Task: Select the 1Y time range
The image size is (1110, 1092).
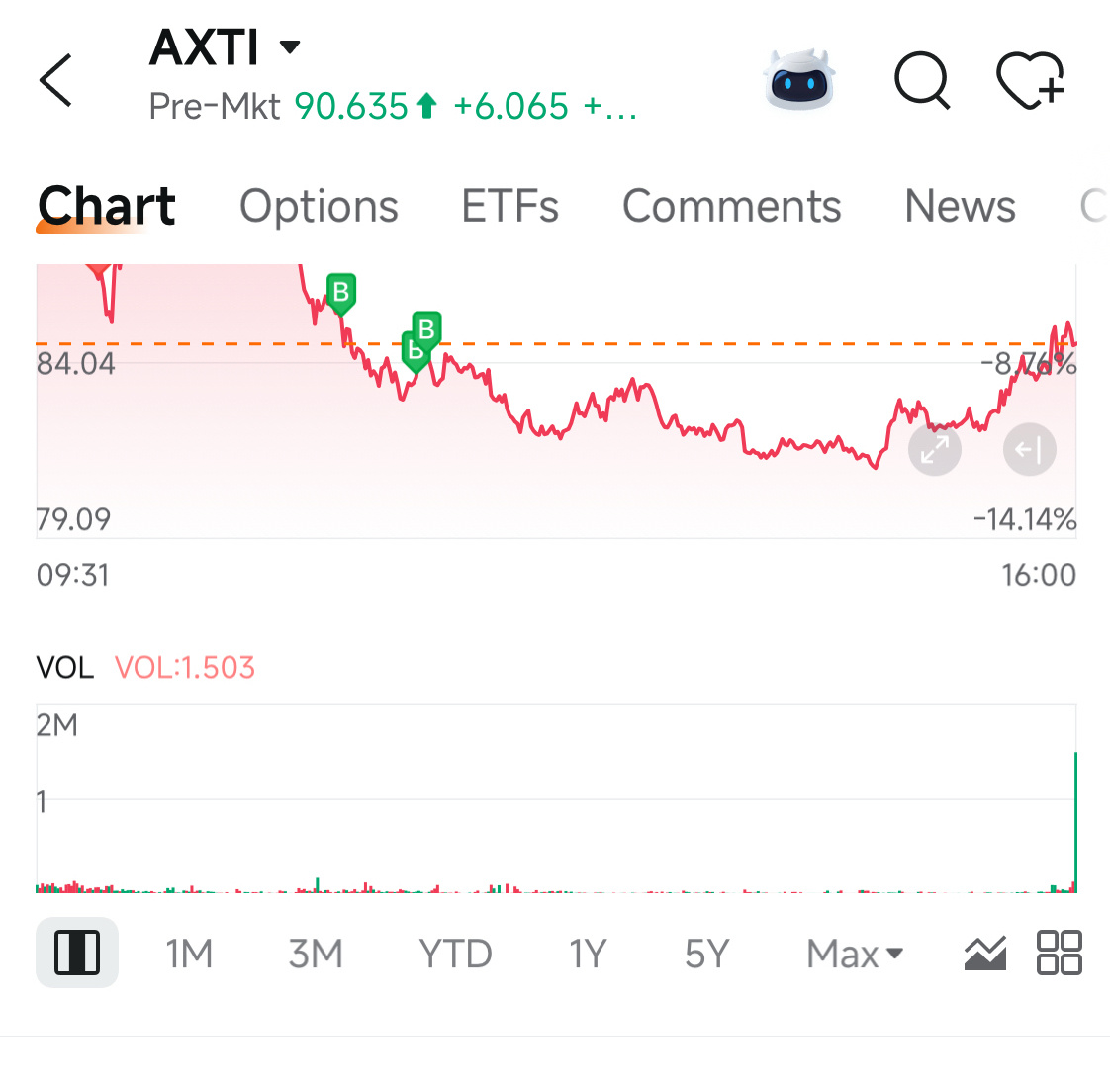Action: click(x=588, y=954)
